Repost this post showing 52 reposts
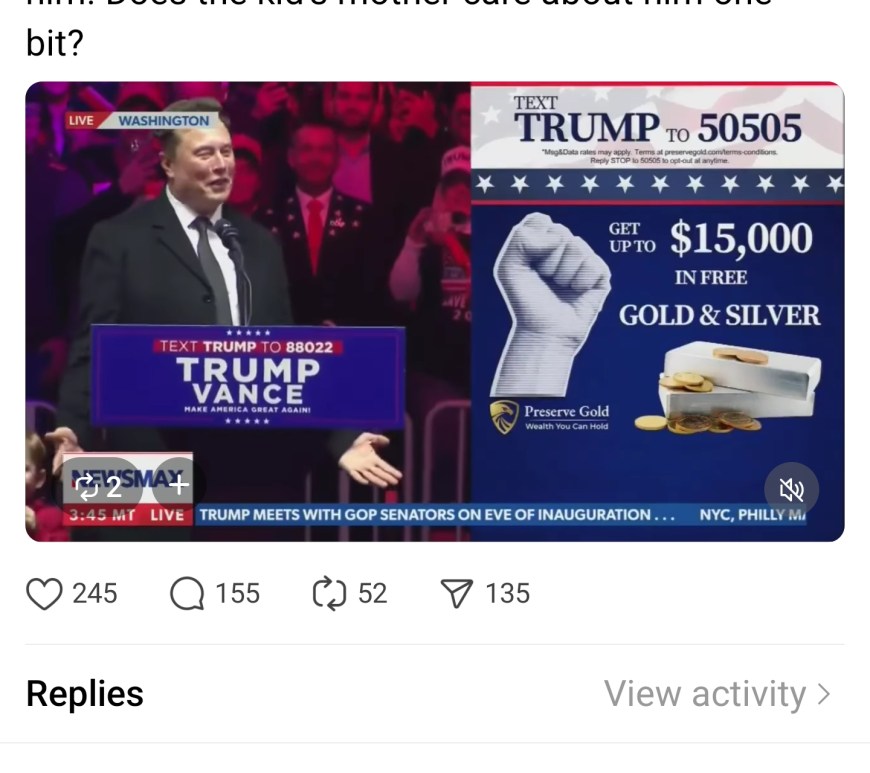Viewport: 870px width, 773px height. (x=328, y=594)
